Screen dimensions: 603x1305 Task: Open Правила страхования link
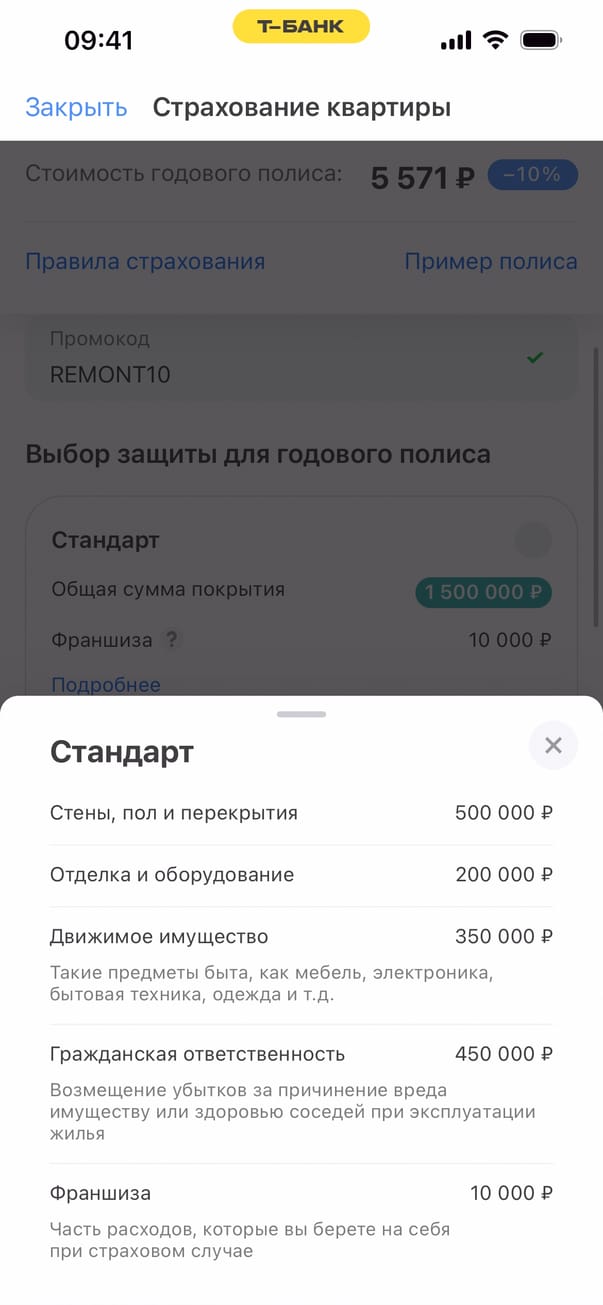[x=145, y=262]
